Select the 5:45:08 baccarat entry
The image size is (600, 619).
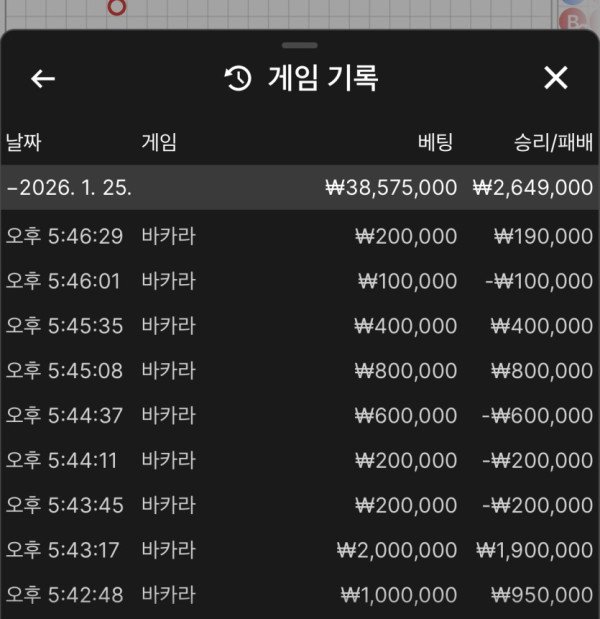(x=300, y=371)
